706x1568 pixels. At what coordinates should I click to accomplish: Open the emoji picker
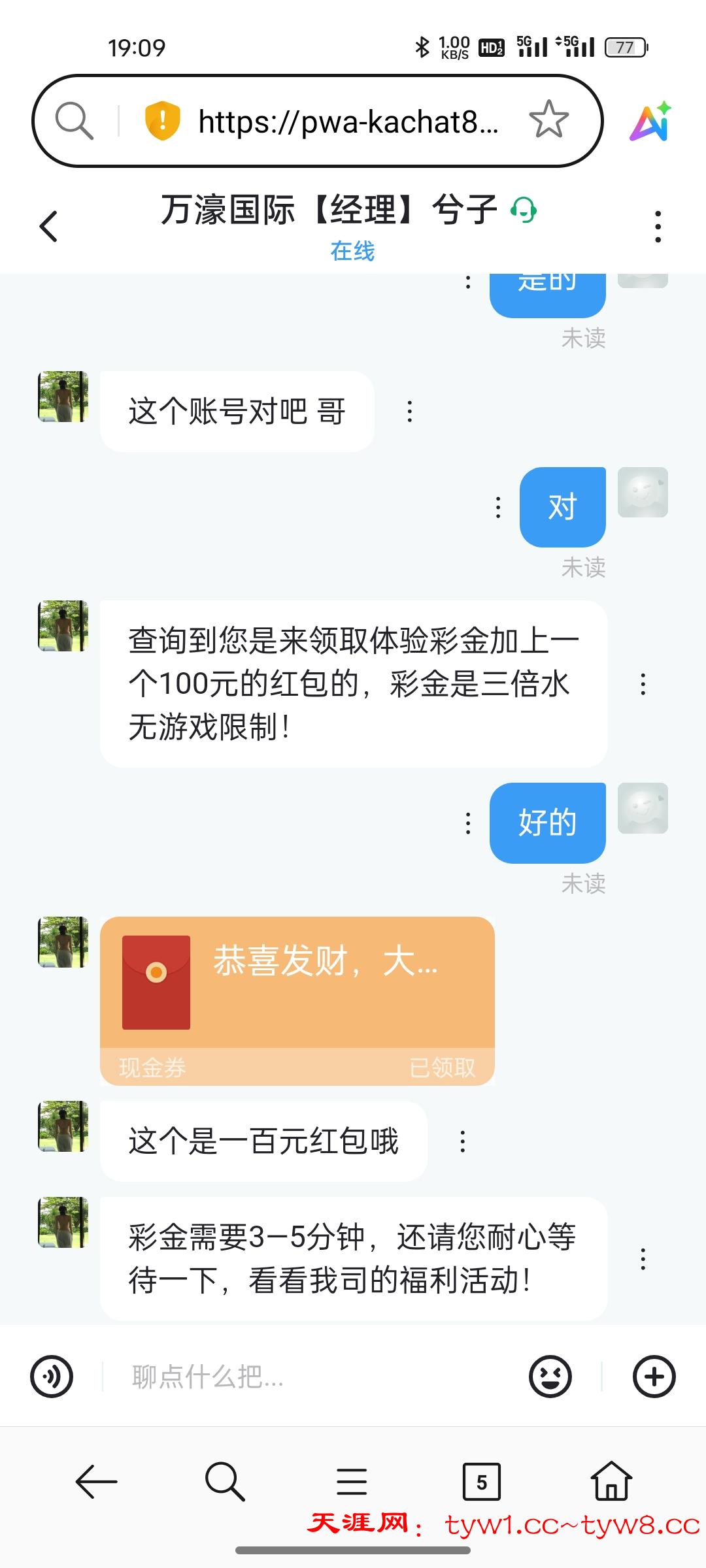(550, 1377)
